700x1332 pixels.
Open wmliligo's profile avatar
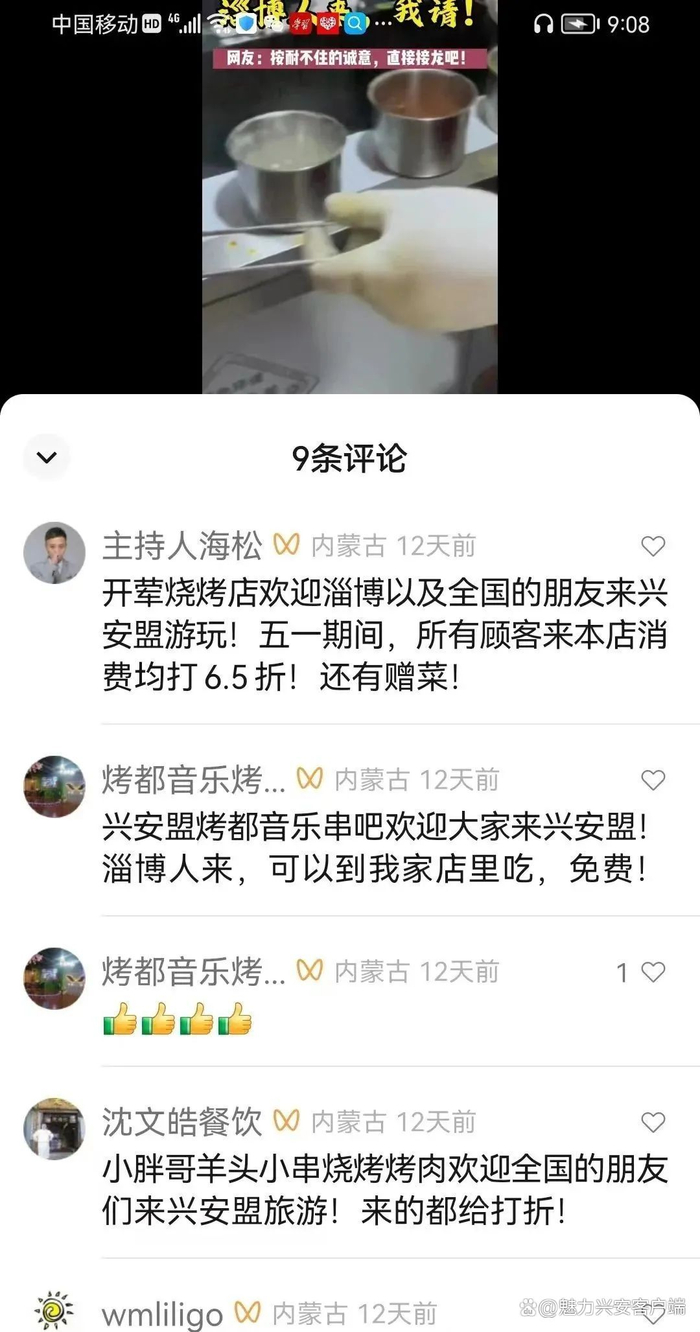coord(54,1310)
